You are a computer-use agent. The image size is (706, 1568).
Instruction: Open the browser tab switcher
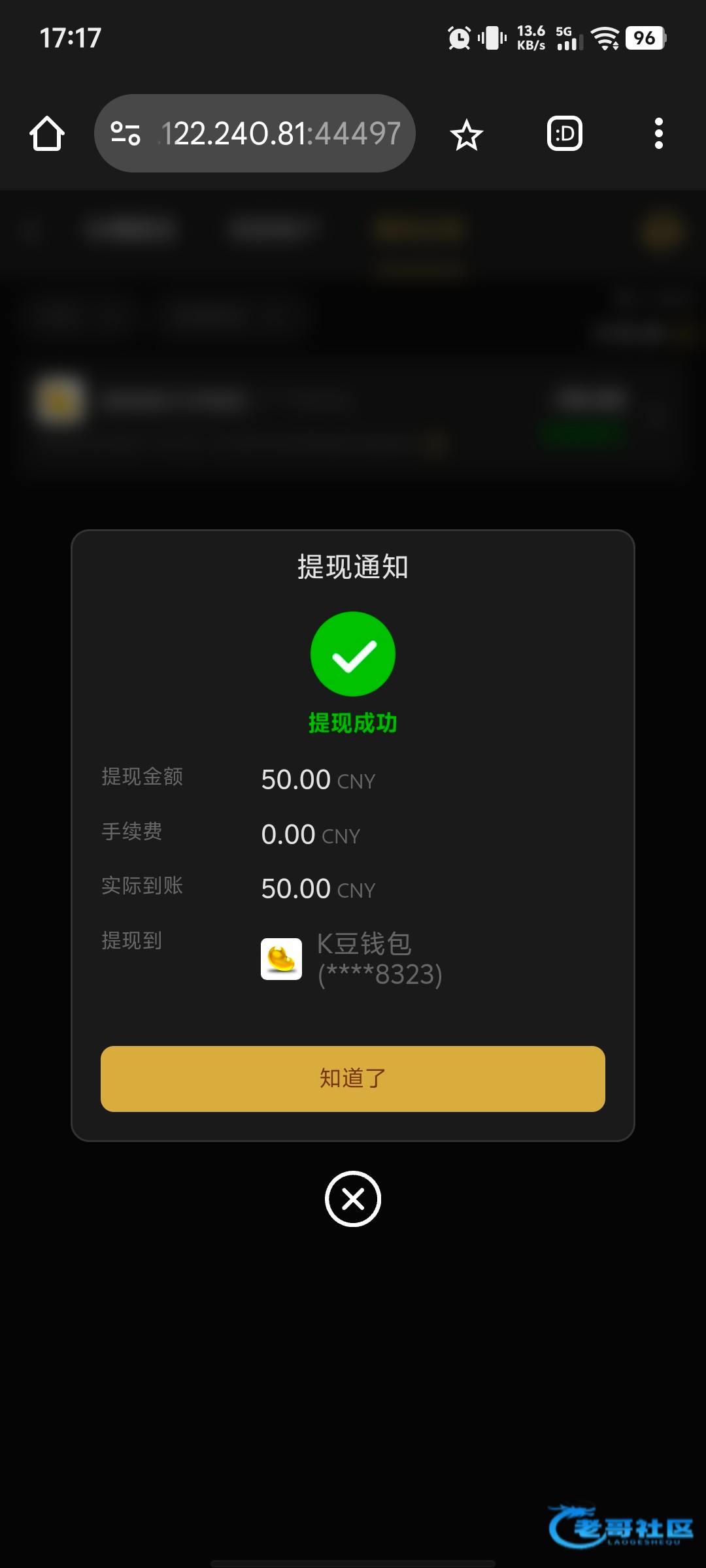click(x=564, y=134)
